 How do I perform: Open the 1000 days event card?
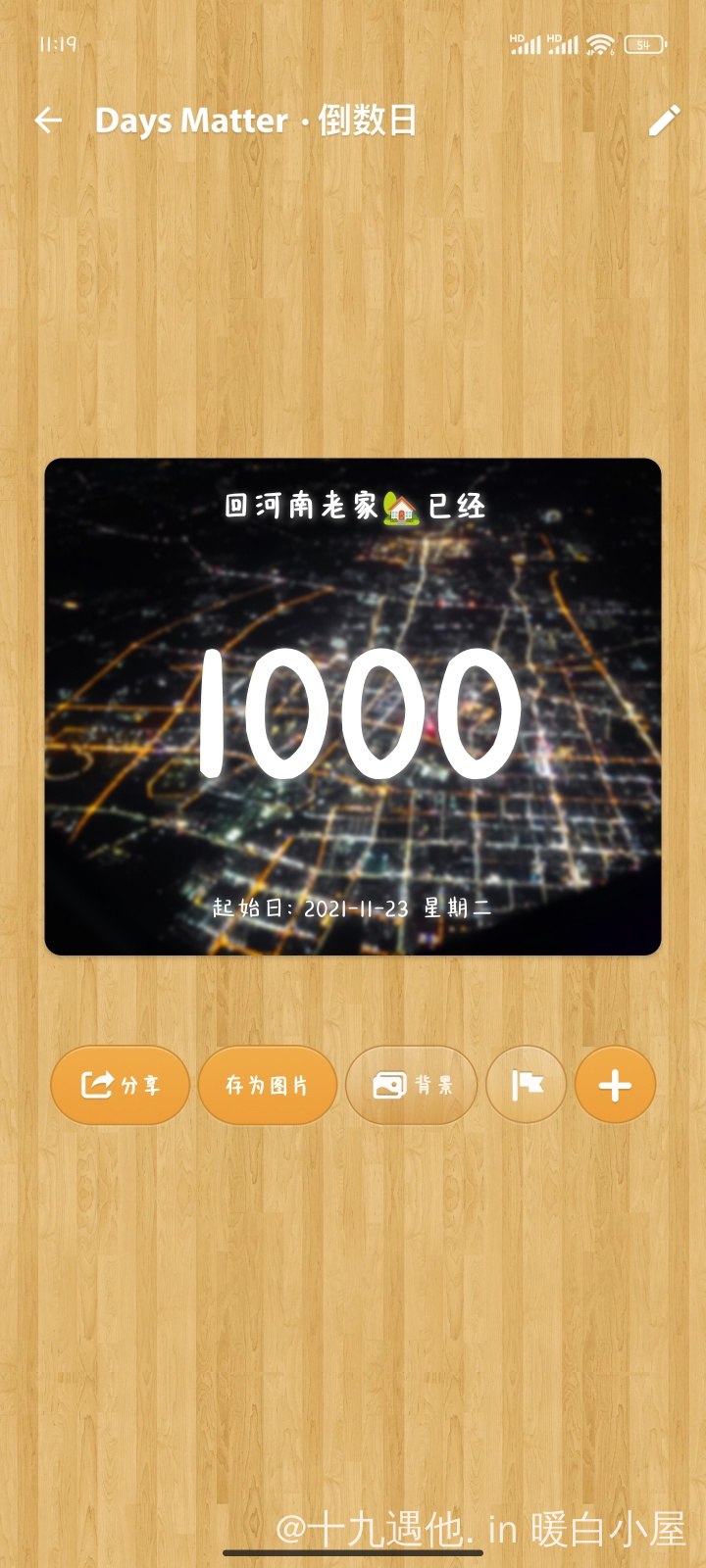tap(353, 707)
